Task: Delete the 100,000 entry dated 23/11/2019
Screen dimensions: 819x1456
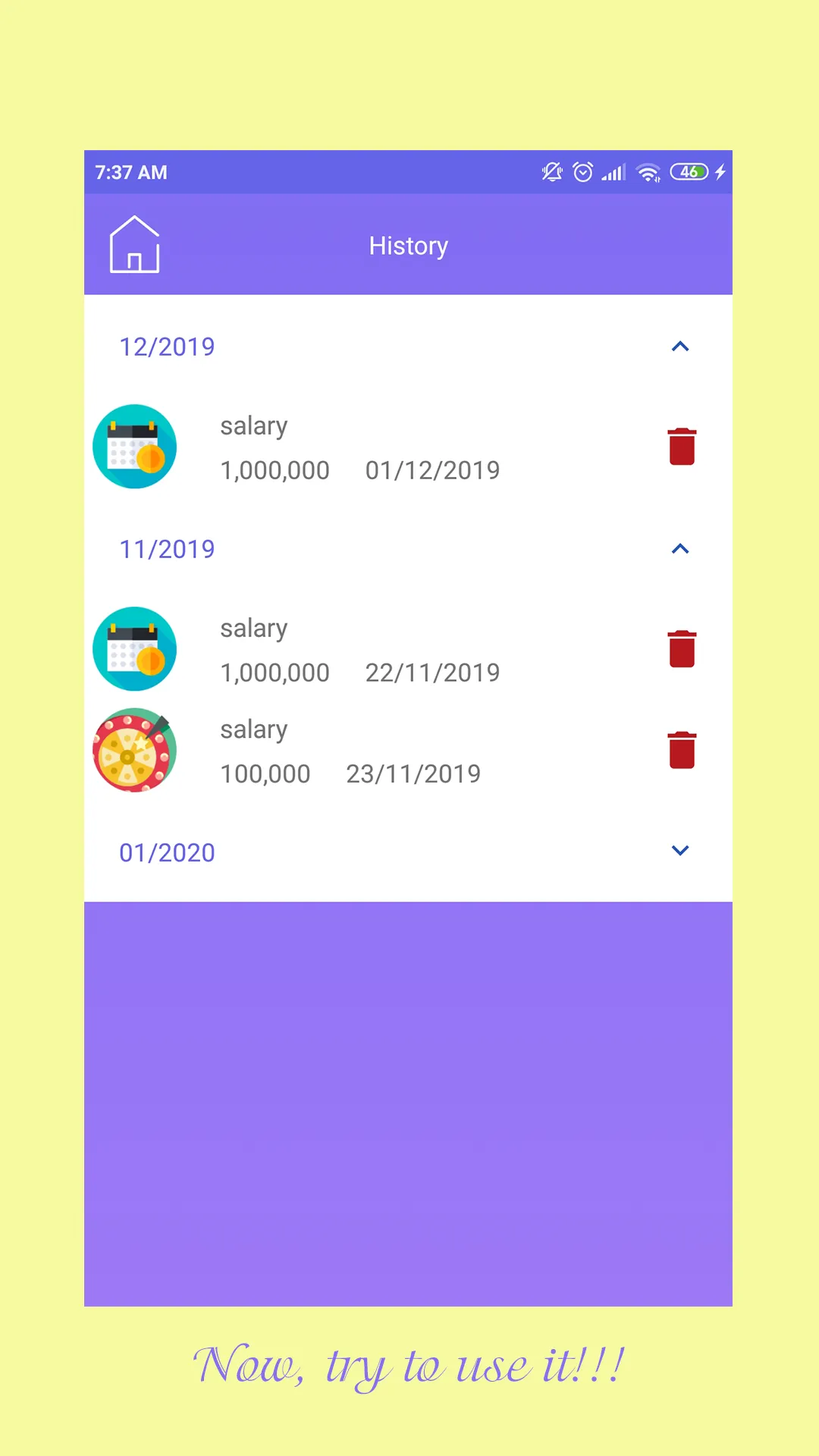Action: [x=681, y=750]
